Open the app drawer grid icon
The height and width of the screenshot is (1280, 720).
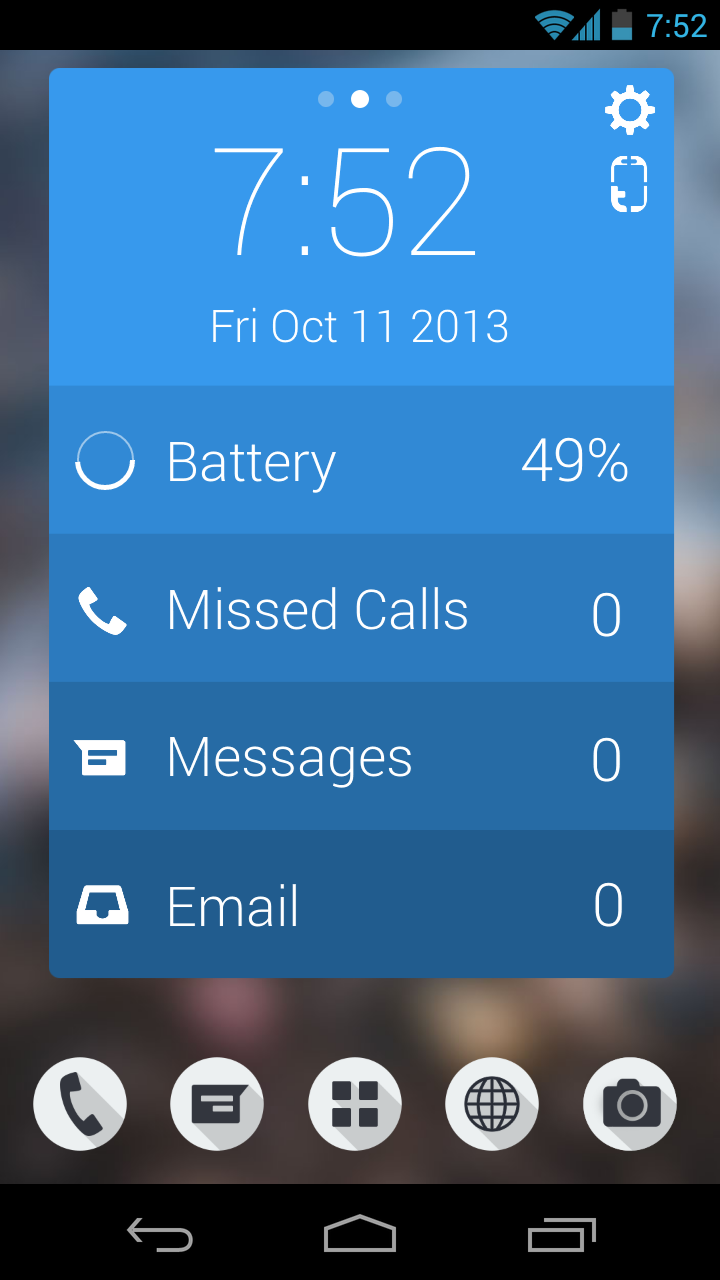pos(355,1104)
